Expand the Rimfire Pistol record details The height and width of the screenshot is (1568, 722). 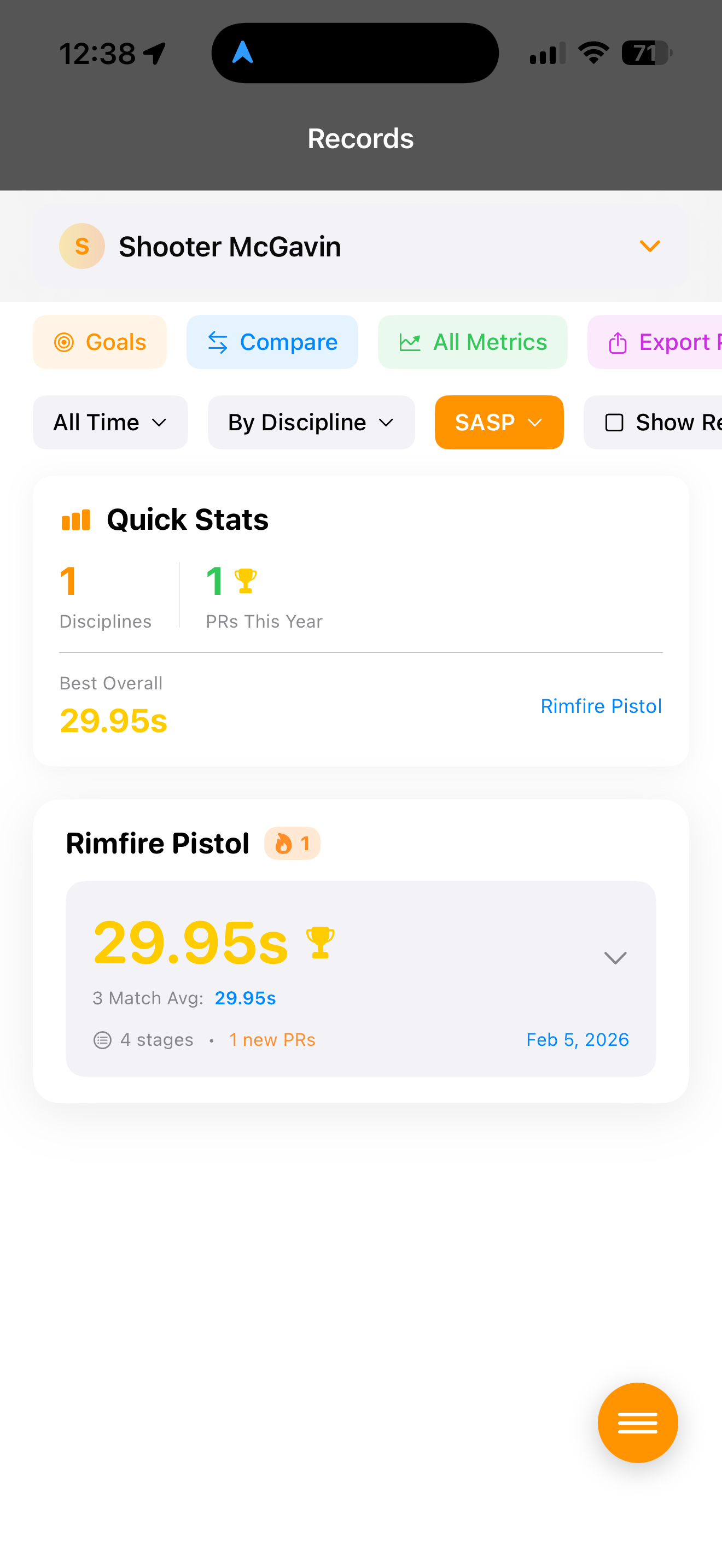(616, 957)
